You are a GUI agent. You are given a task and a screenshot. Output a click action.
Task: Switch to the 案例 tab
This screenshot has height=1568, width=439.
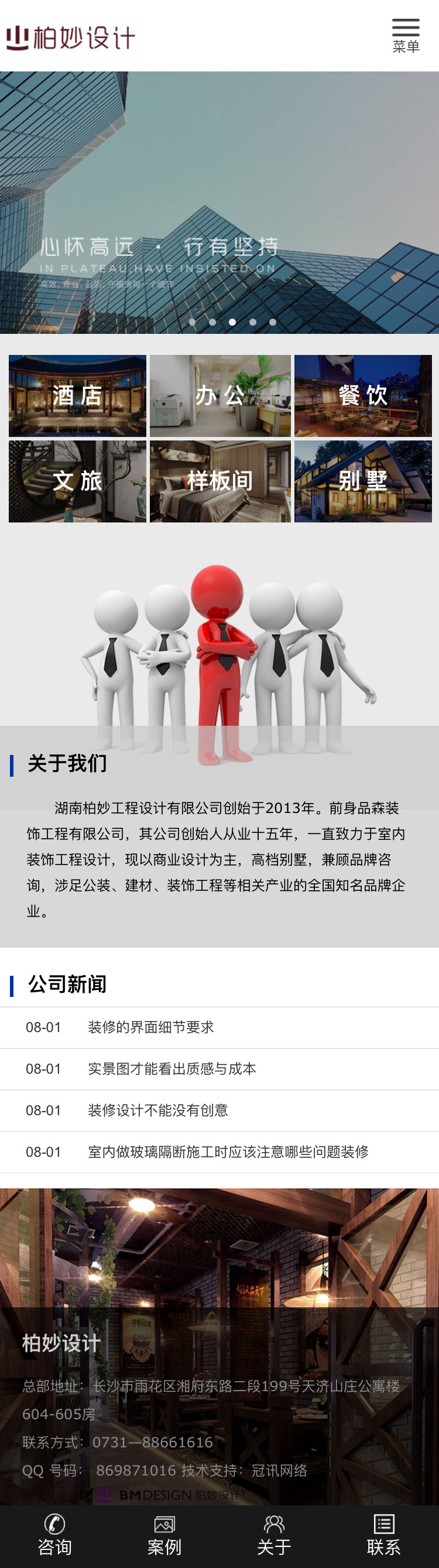(164, 1536)
